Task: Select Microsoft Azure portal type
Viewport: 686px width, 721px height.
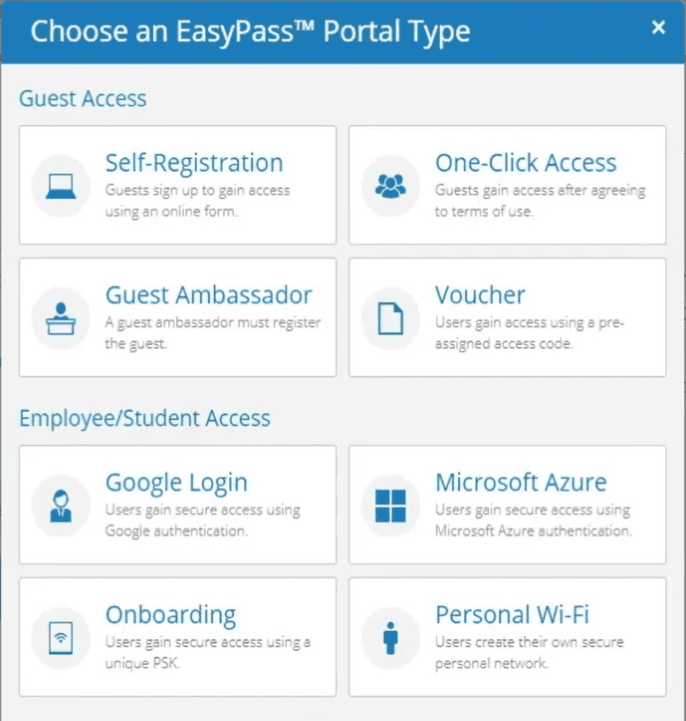Action: point(507,505)
